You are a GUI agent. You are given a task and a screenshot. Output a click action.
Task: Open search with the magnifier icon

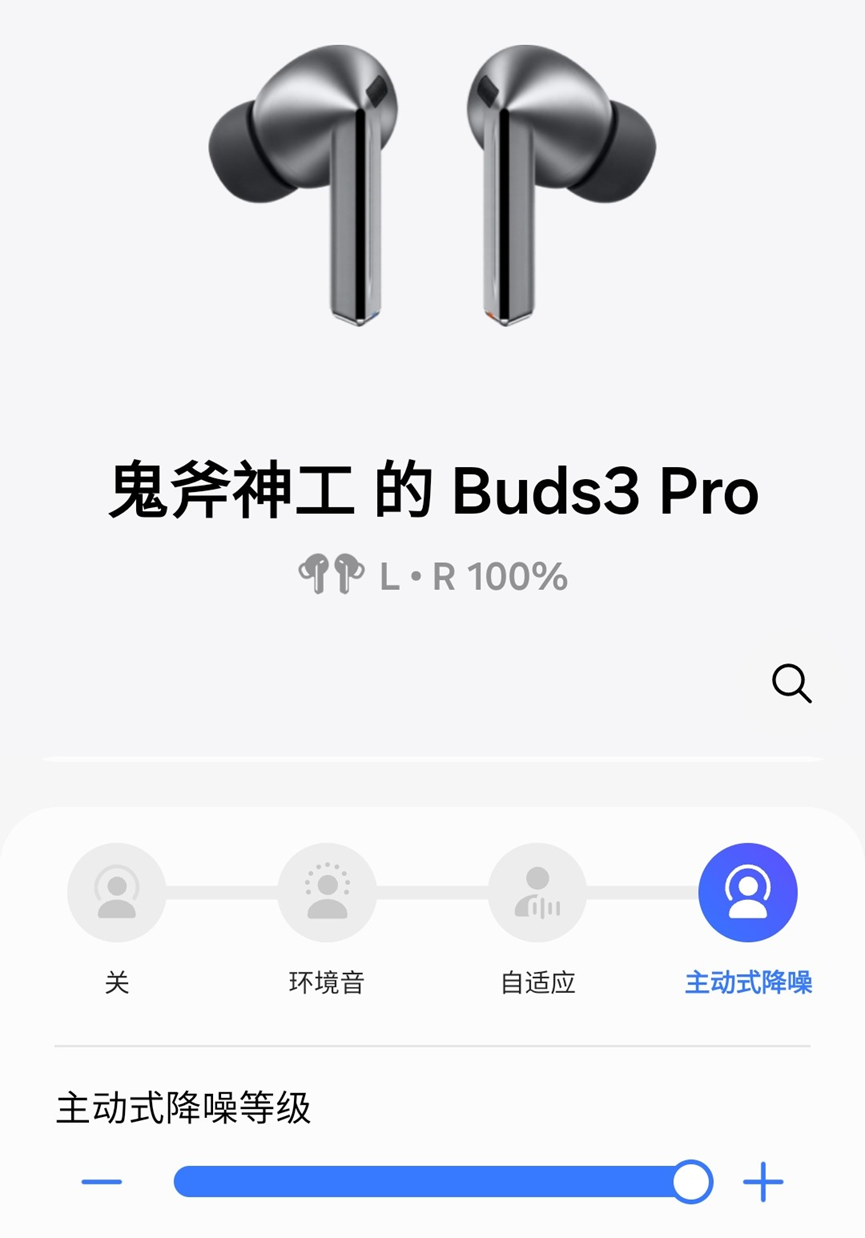pyautogui.click(x=792, y=684)
